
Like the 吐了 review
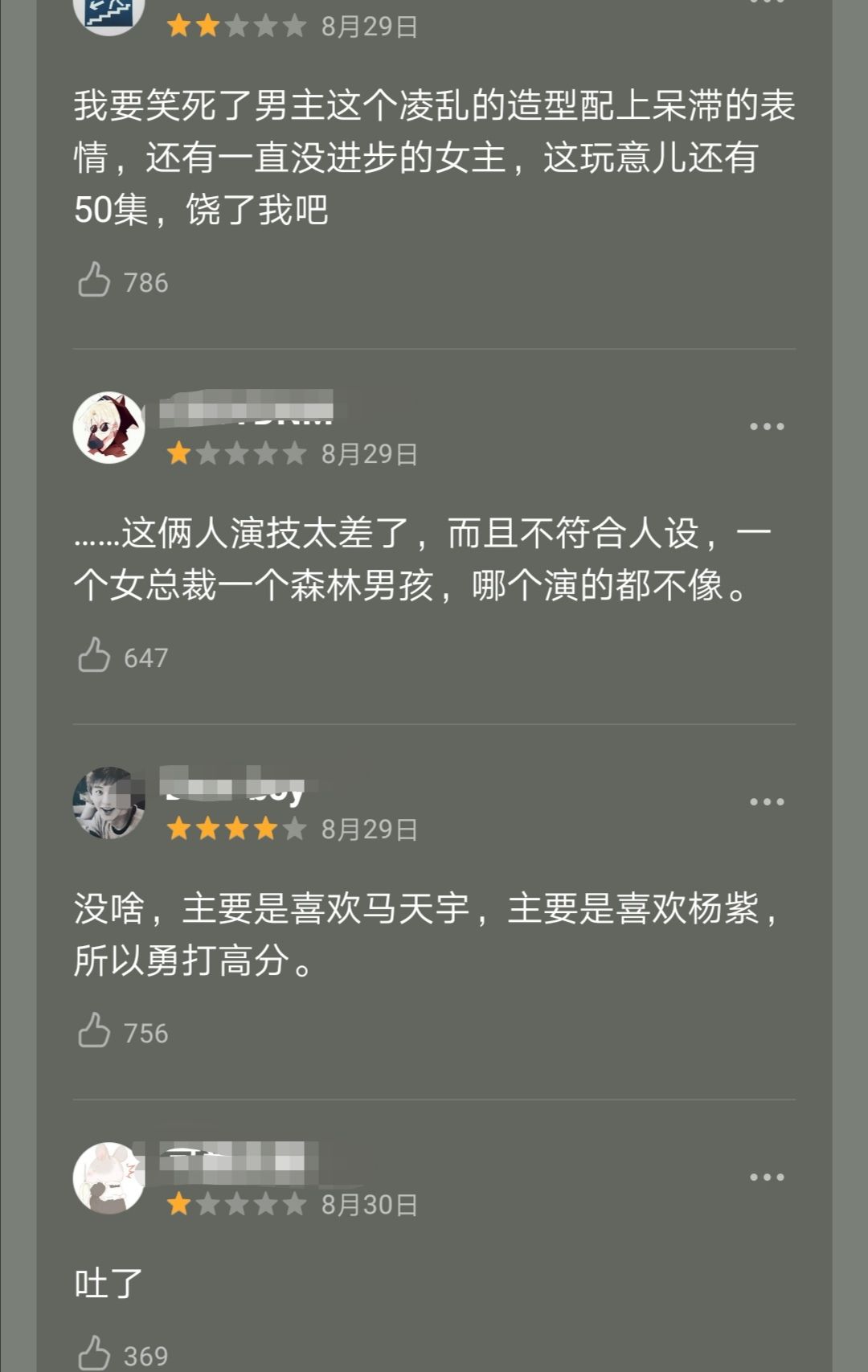coord(95,1354)
